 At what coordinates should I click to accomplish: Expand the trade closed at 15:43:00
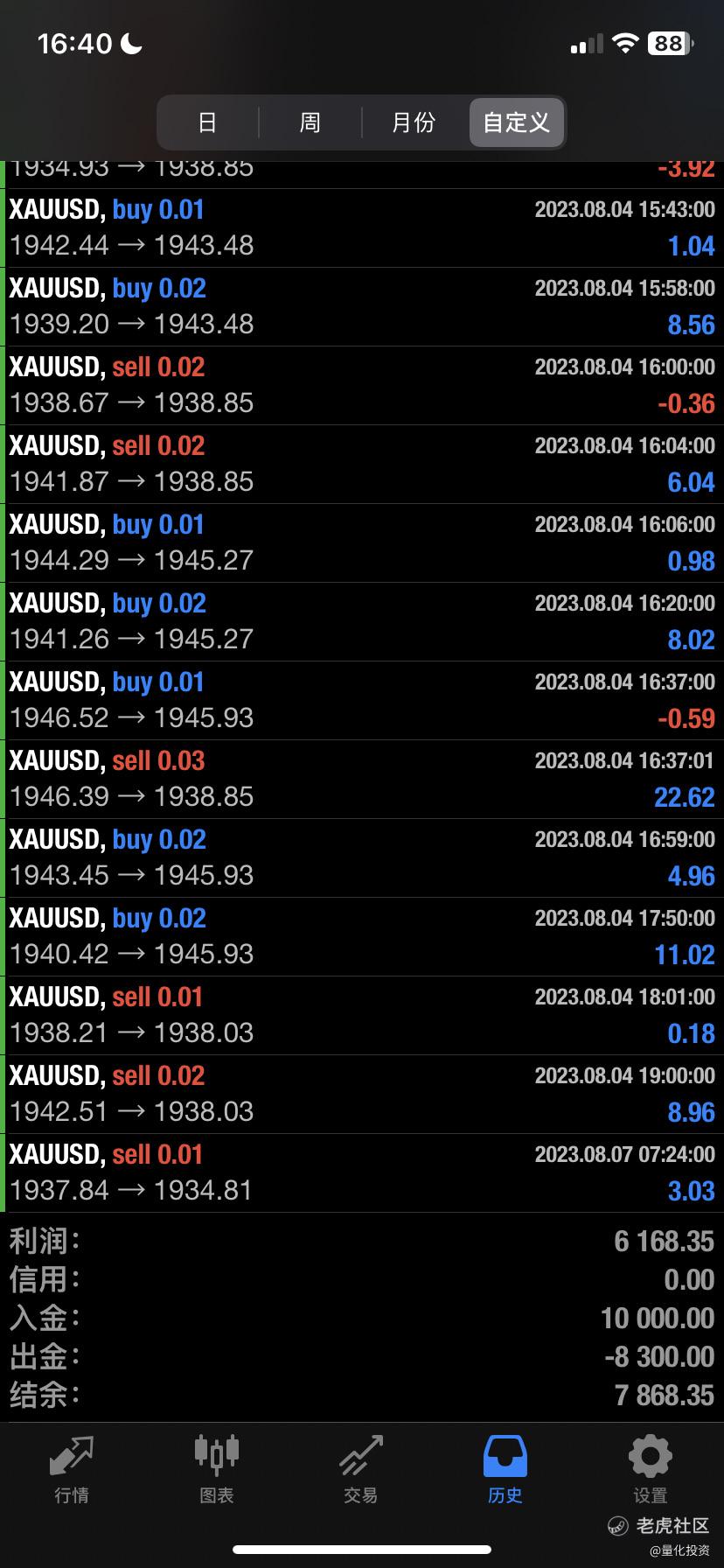362,227
